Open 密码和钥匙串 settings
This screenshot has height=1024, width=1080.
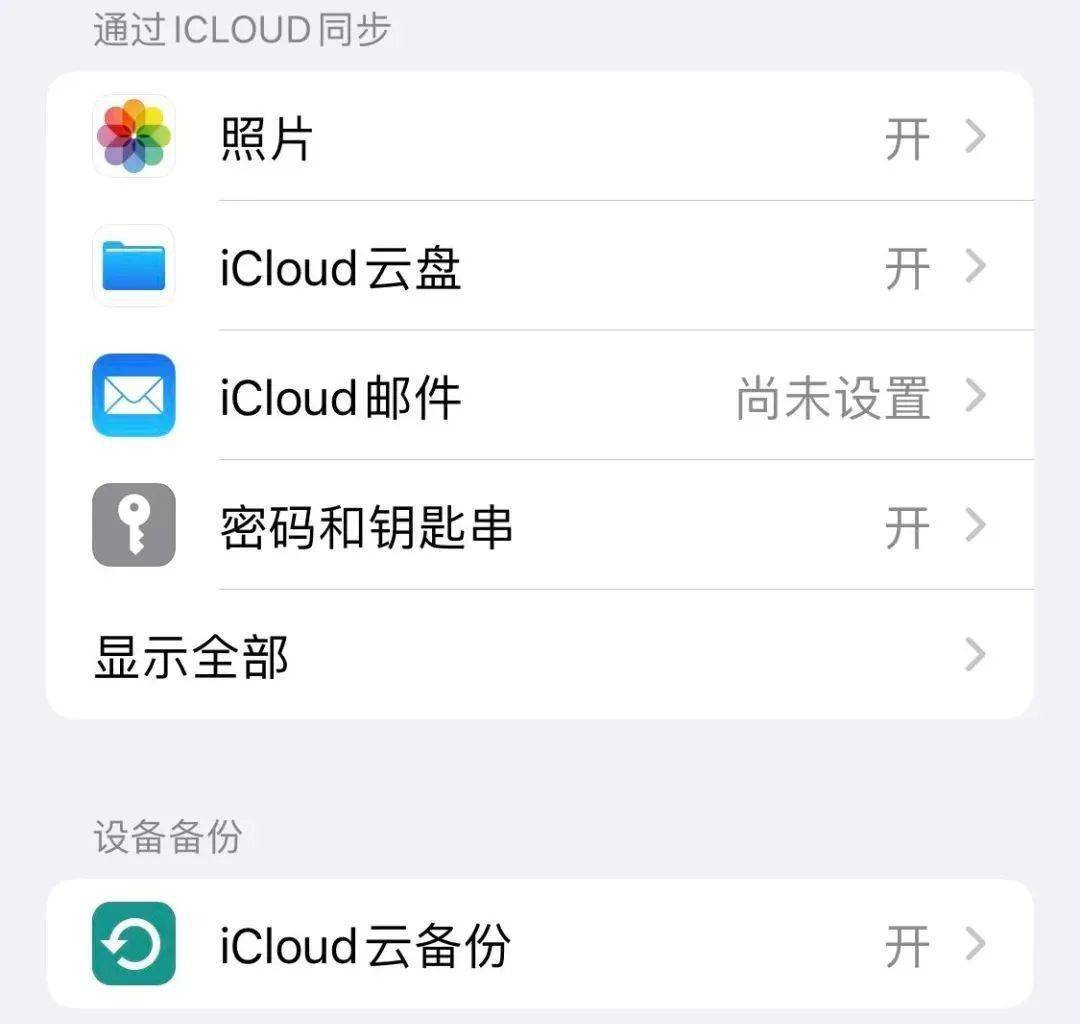tap(540, 526)
